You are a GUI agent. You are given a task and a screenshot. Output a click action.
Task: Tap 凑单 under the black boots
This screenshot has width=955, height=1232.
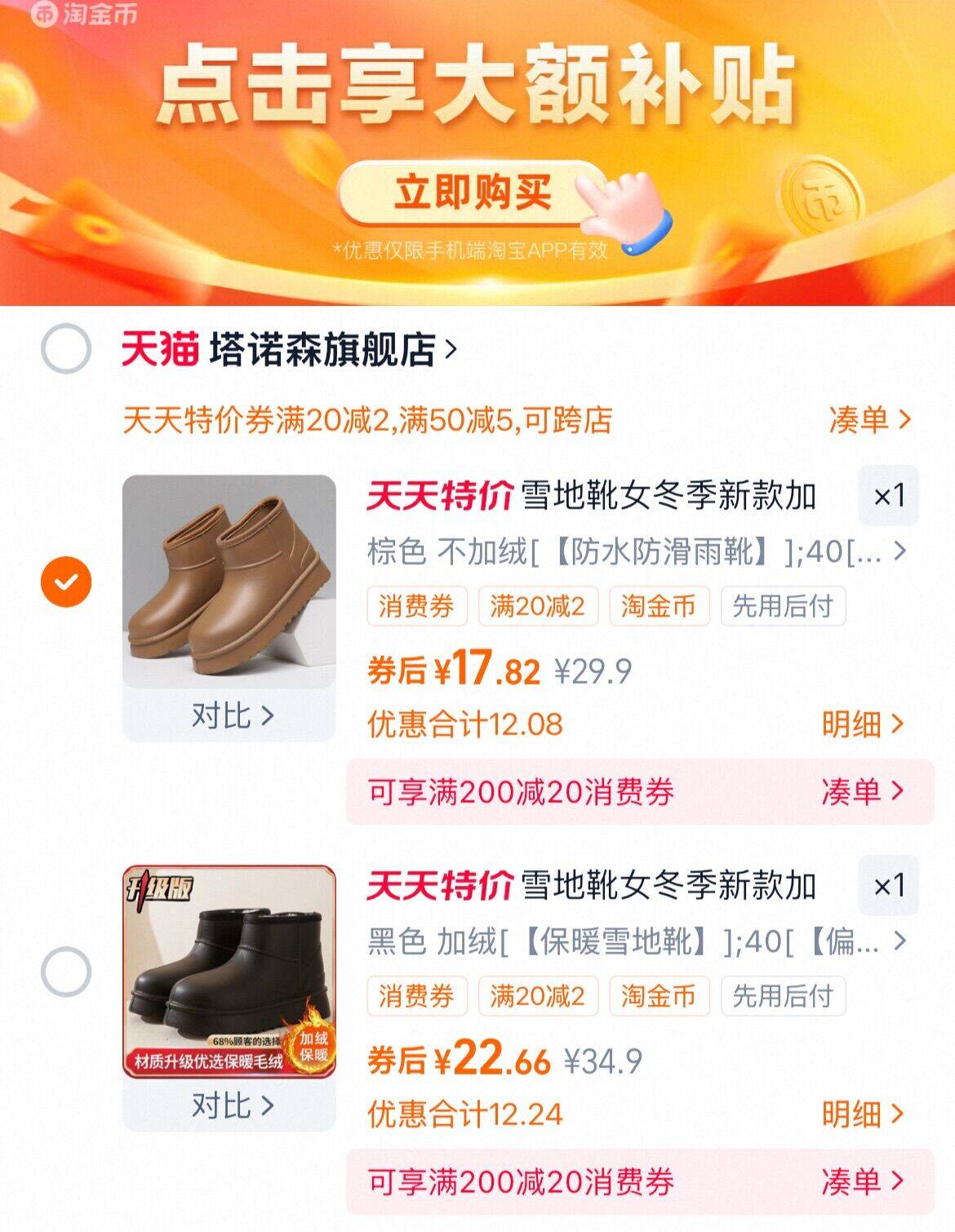click(862, 1181)
